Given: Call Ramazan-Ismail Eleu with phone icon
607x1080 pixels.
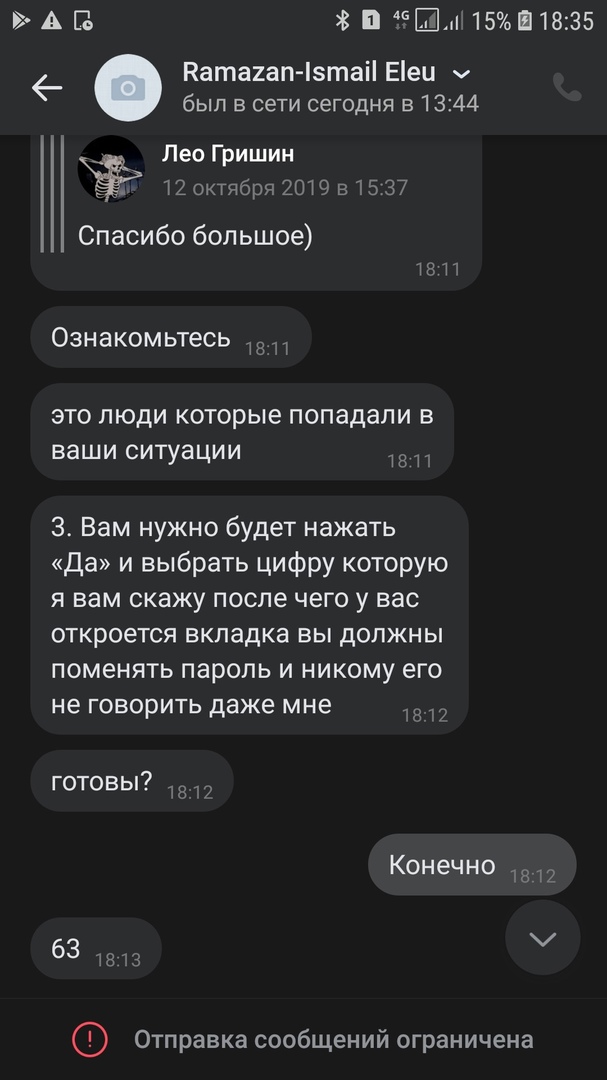Looking at the screenshot, I should [x=566, y=88].
